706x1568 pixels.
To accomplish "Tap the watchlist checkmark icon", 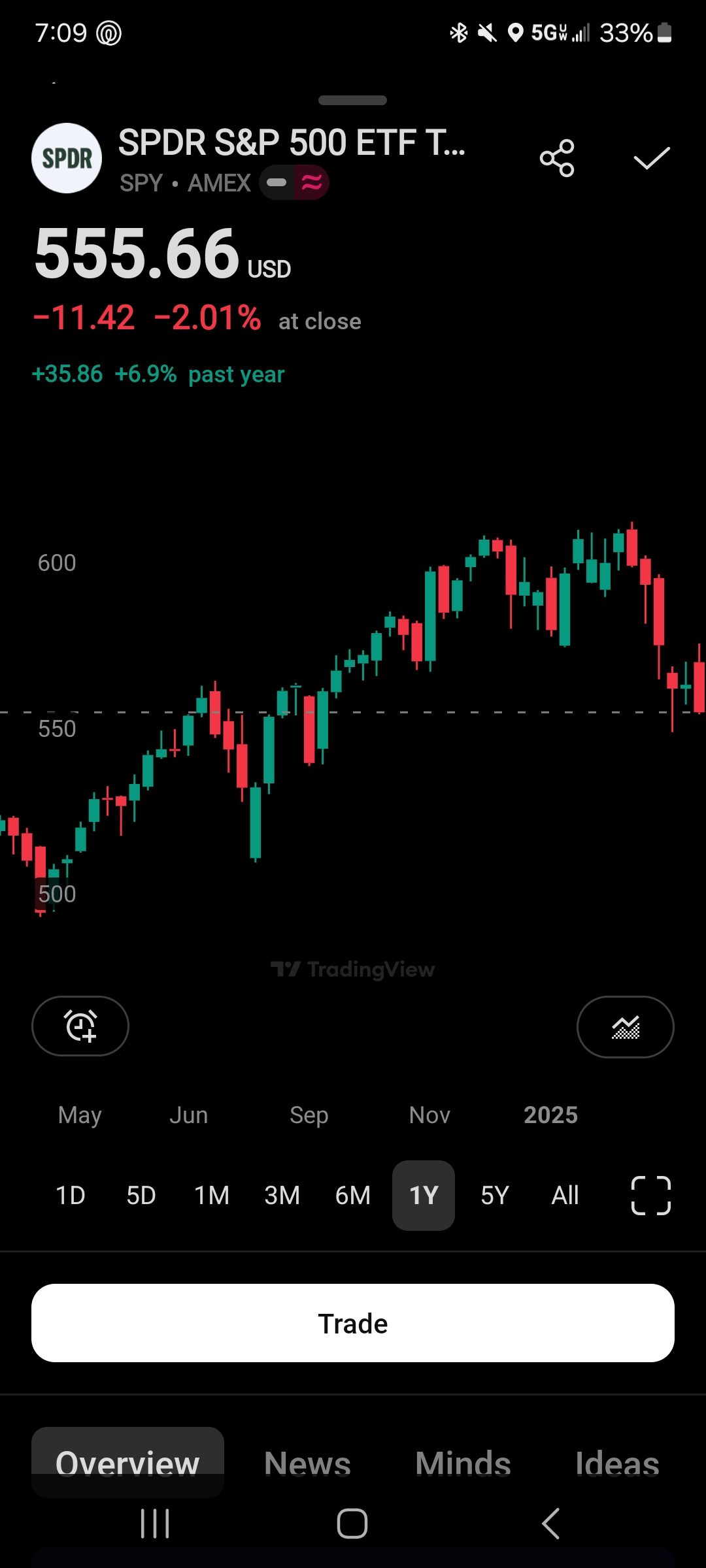I will click(652, 158).
